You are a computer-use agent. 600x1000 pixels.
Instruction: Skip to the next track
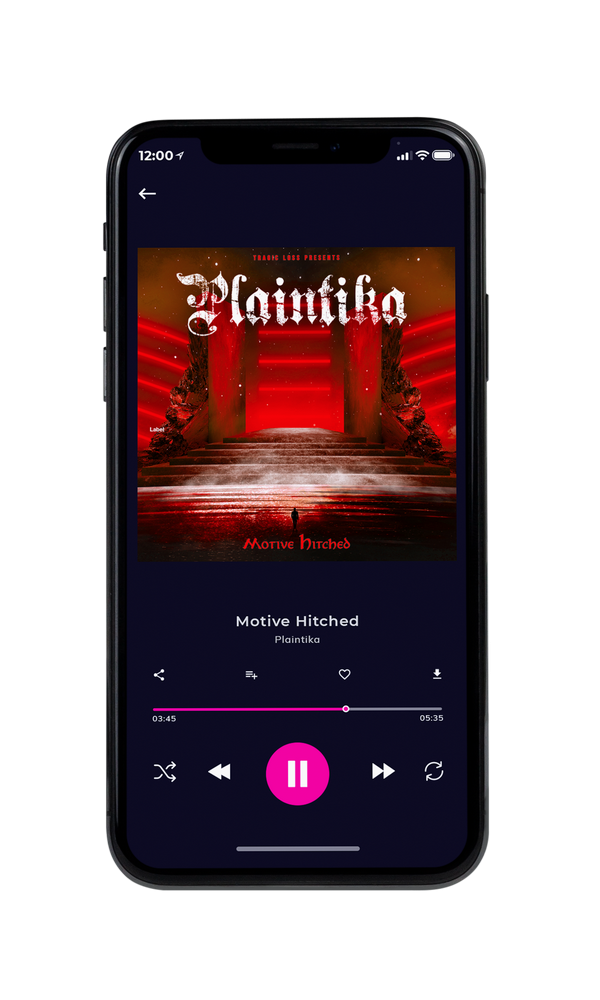tap(383, 771)
